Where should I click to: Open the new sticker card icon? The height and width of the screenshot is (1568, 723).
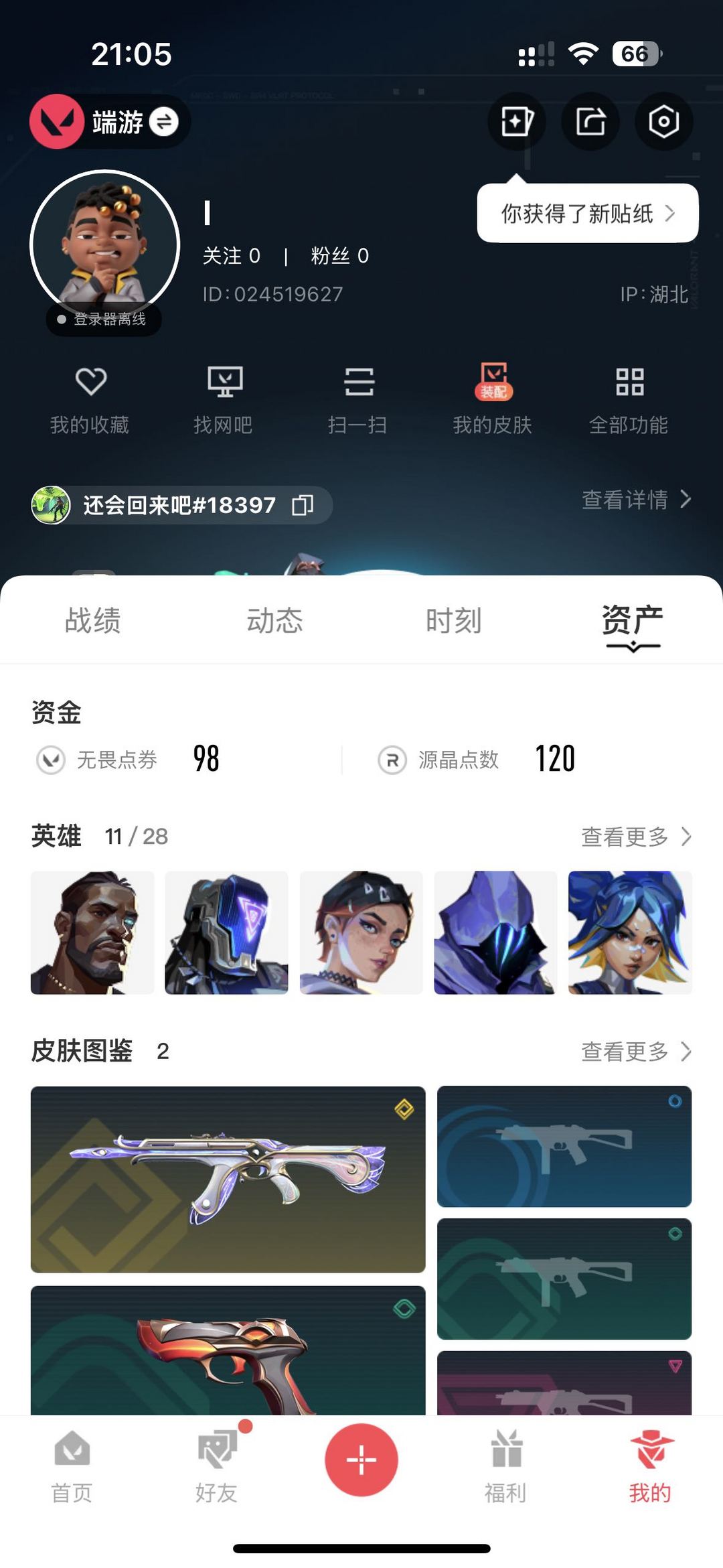516,122
